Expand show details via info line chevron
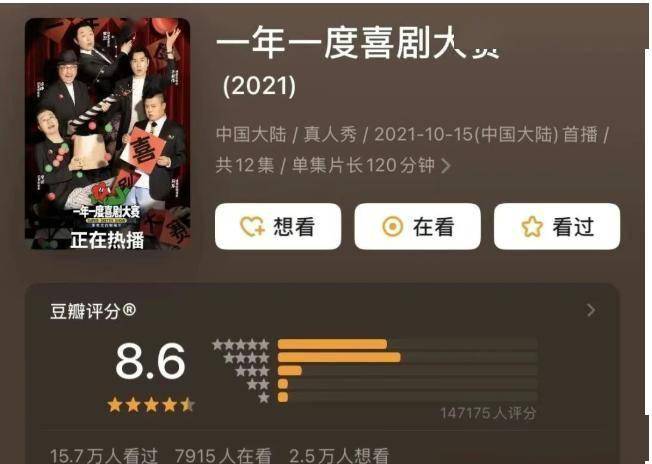Viewport: 652px width, 464px height. coord(445,166)
